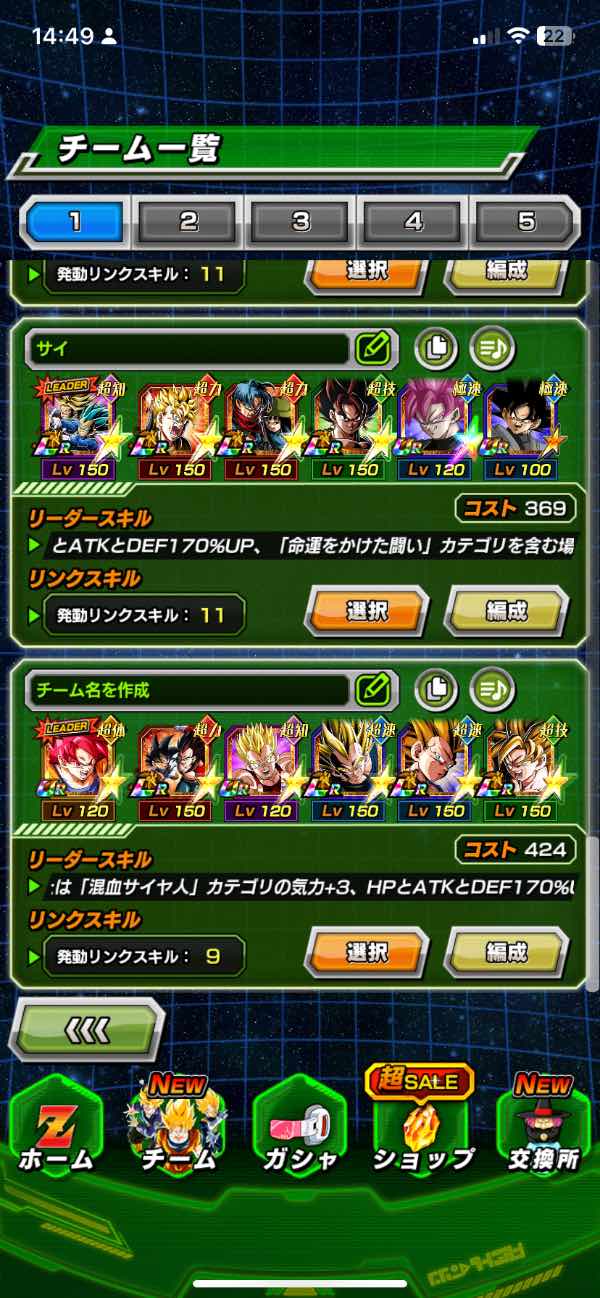Switch to team page tab 2

188,222
